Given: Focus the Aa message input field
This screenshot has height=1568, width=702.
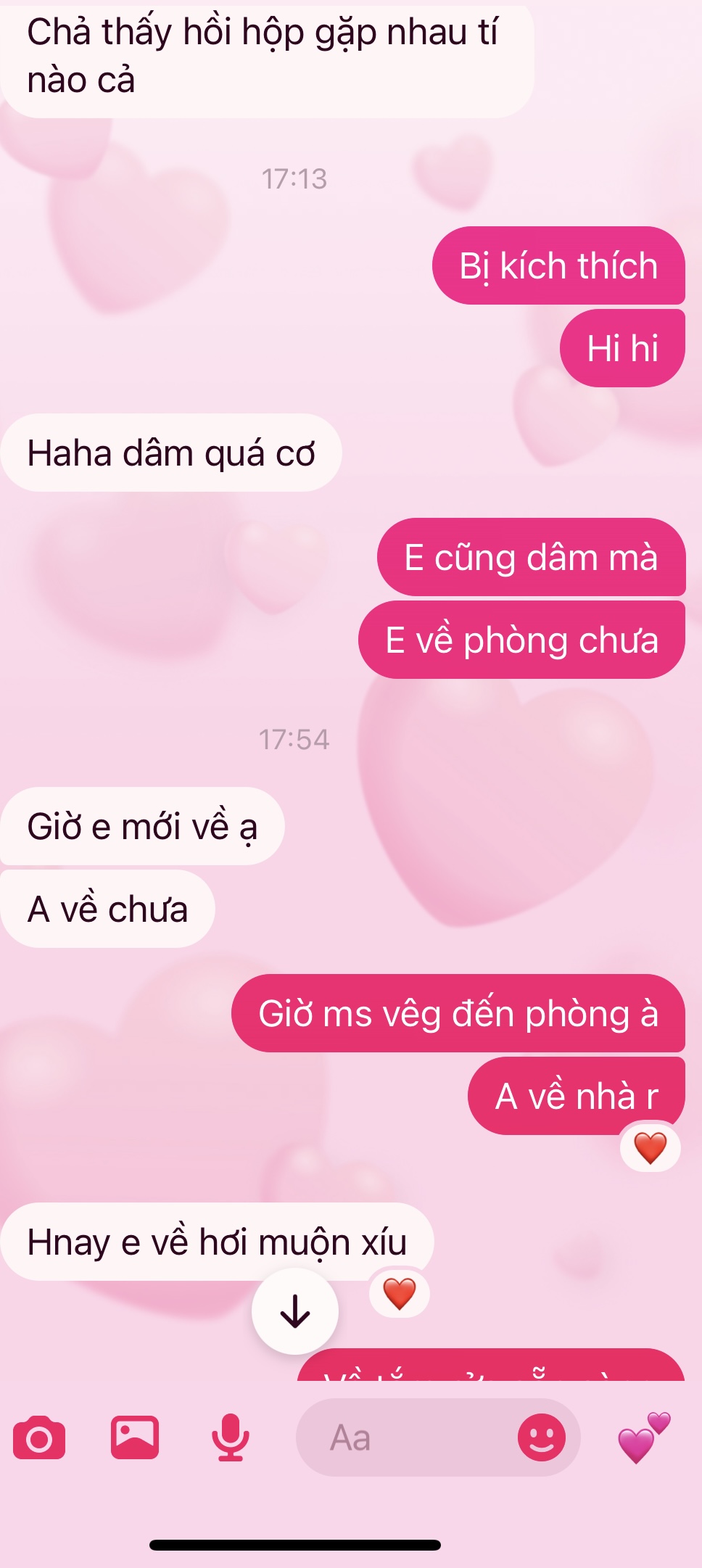Looking at the screenshot, I should click(406, 1437).
